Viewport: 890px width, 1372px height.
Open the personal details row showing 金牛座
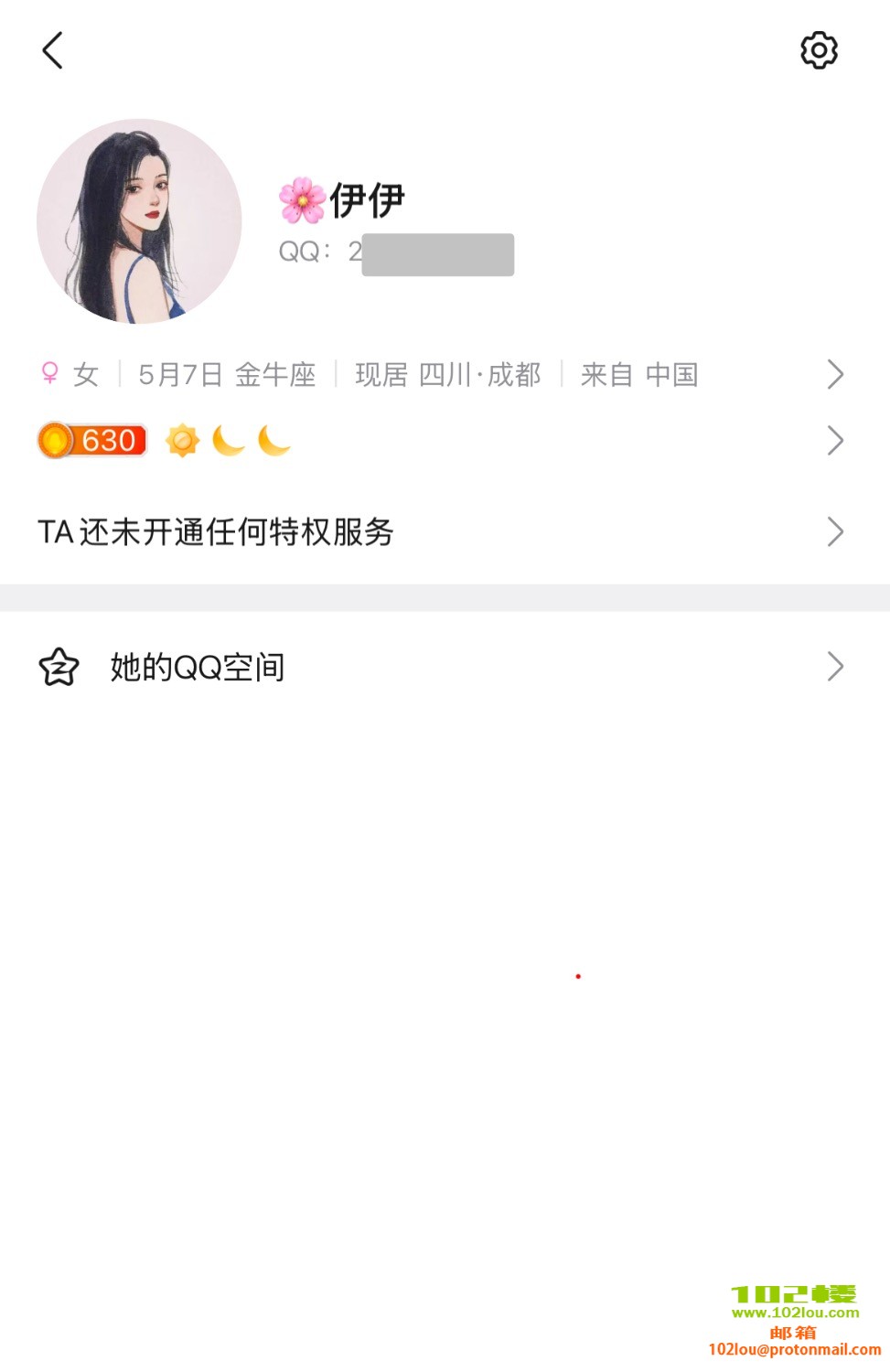[439, 374]
